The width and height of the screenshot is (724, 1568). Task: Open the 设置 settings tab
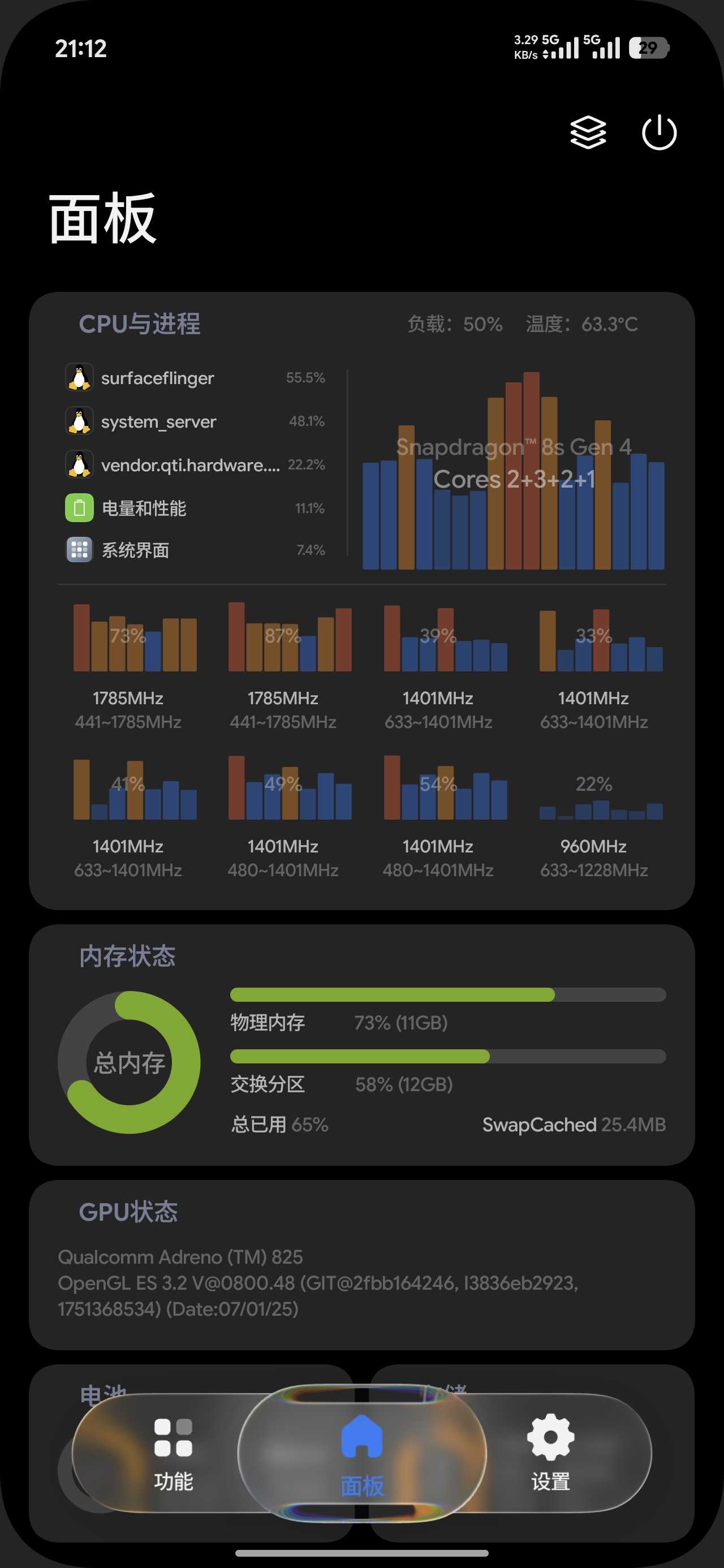(550, 1453)
